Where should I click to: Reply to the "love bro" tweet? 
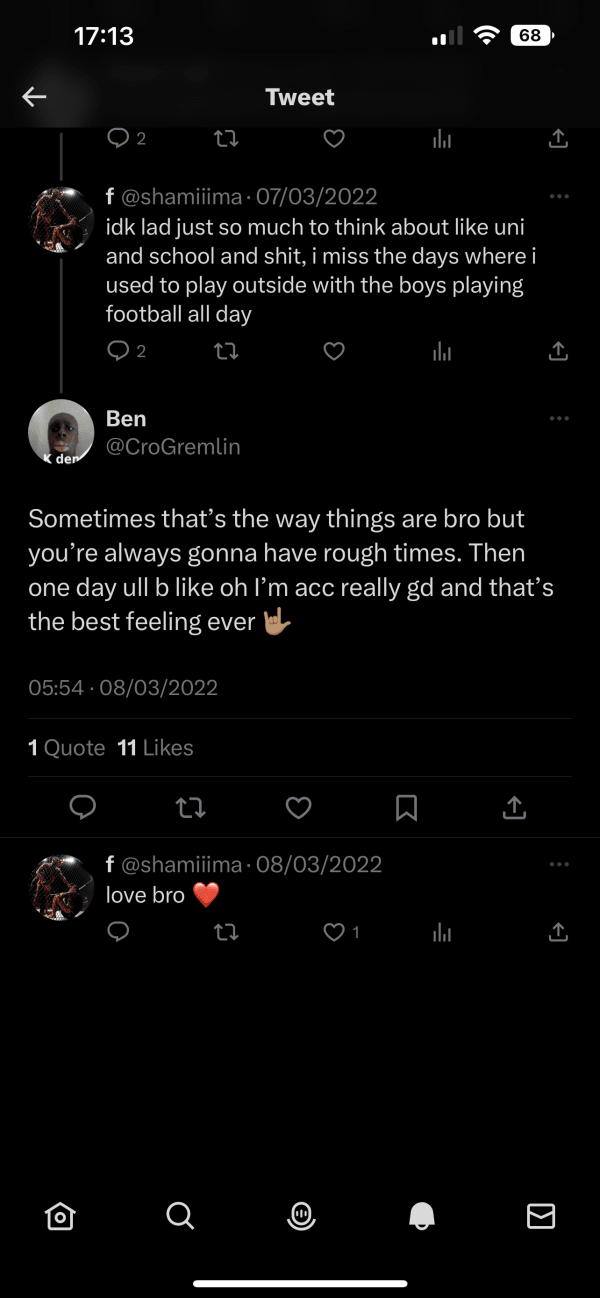[118, 932]
